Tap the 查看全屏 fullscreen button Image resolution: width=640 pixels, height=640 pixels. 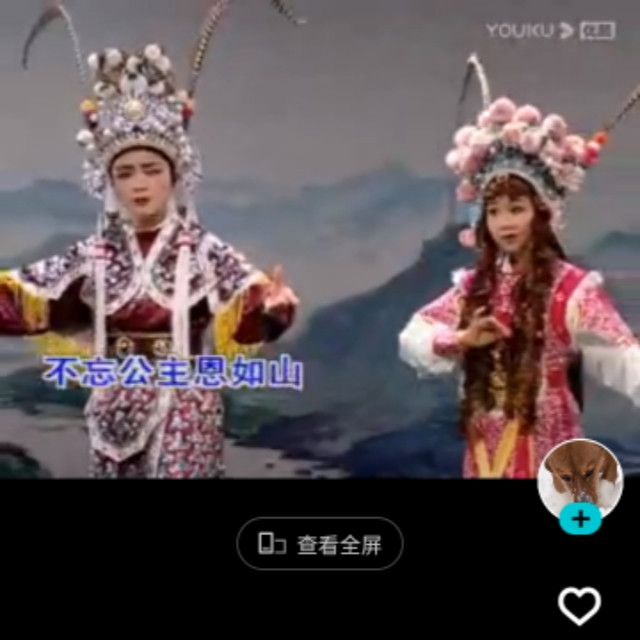[320, 544]
